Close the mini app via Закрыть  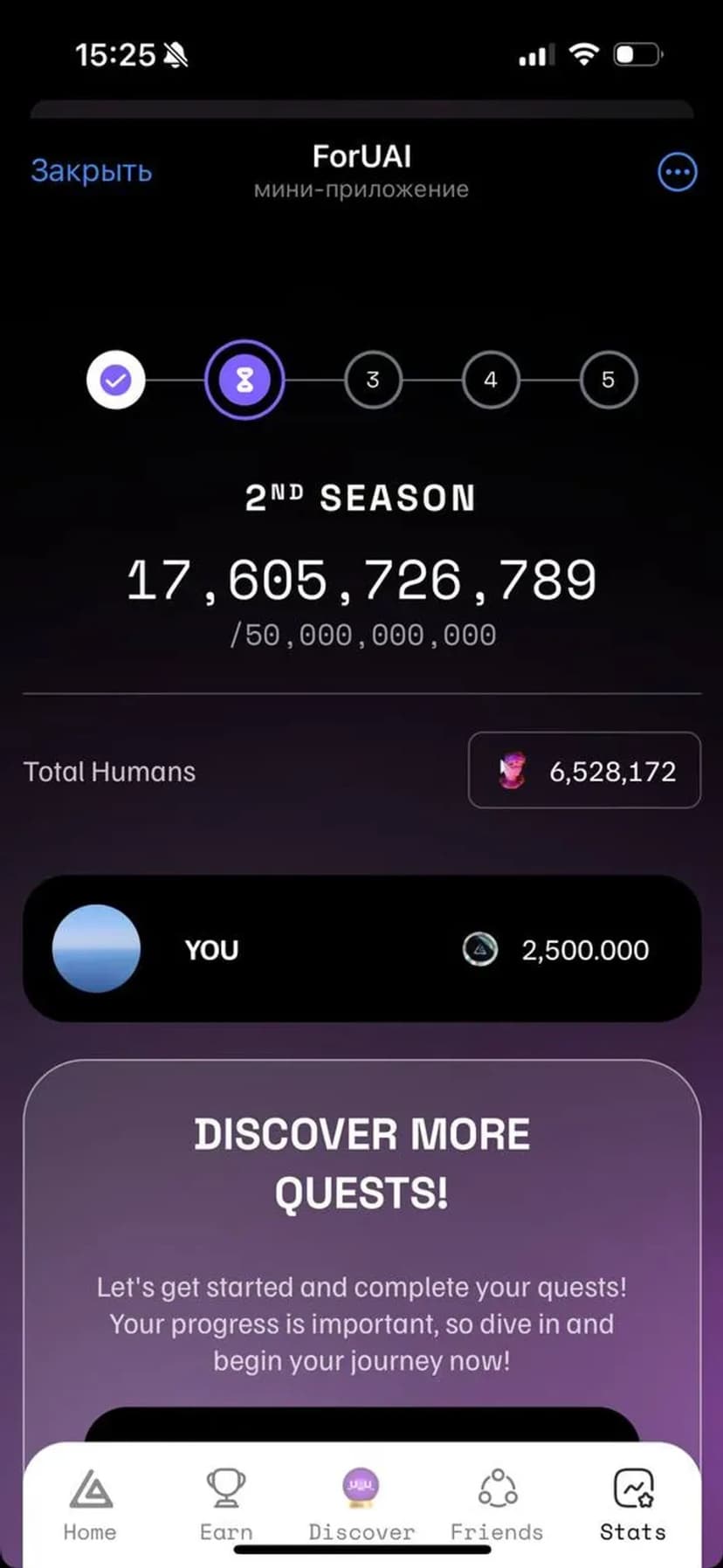92,170
